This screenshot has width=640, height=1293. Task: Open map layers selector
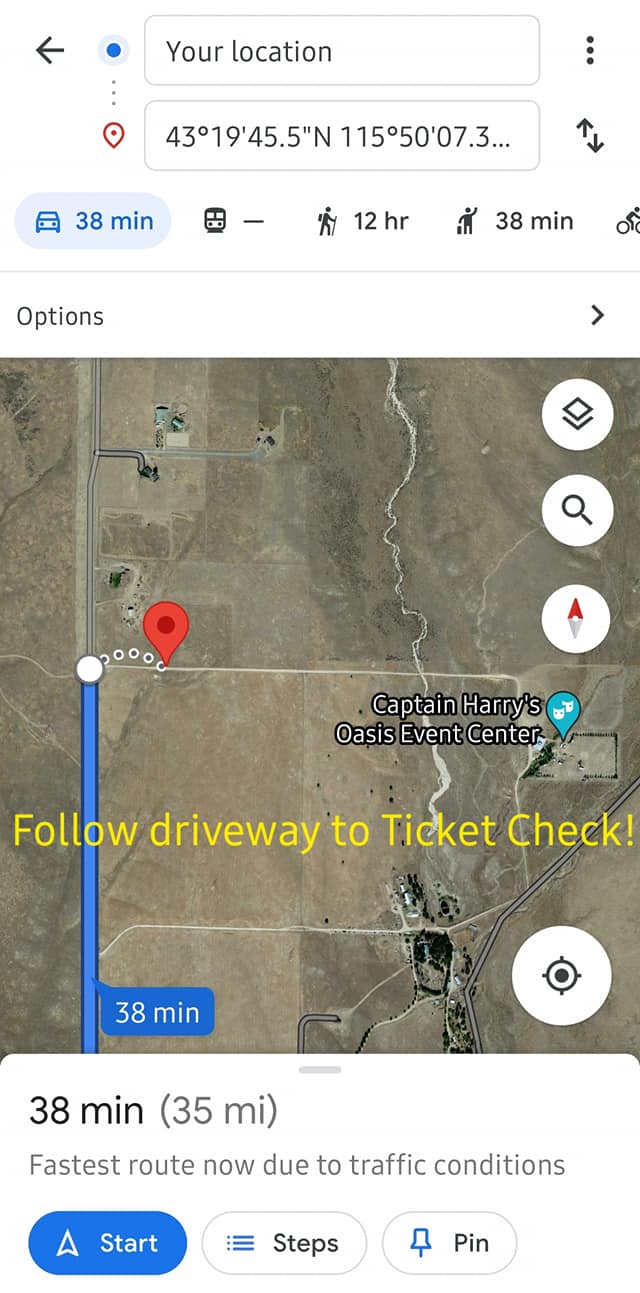[577, 414]
